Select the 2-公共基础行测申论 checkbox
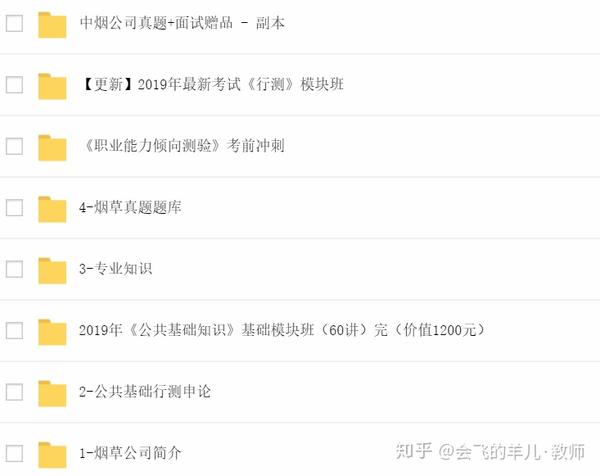Image resolution: width=600 pixels, height=476 pixels. click(14, 392)
